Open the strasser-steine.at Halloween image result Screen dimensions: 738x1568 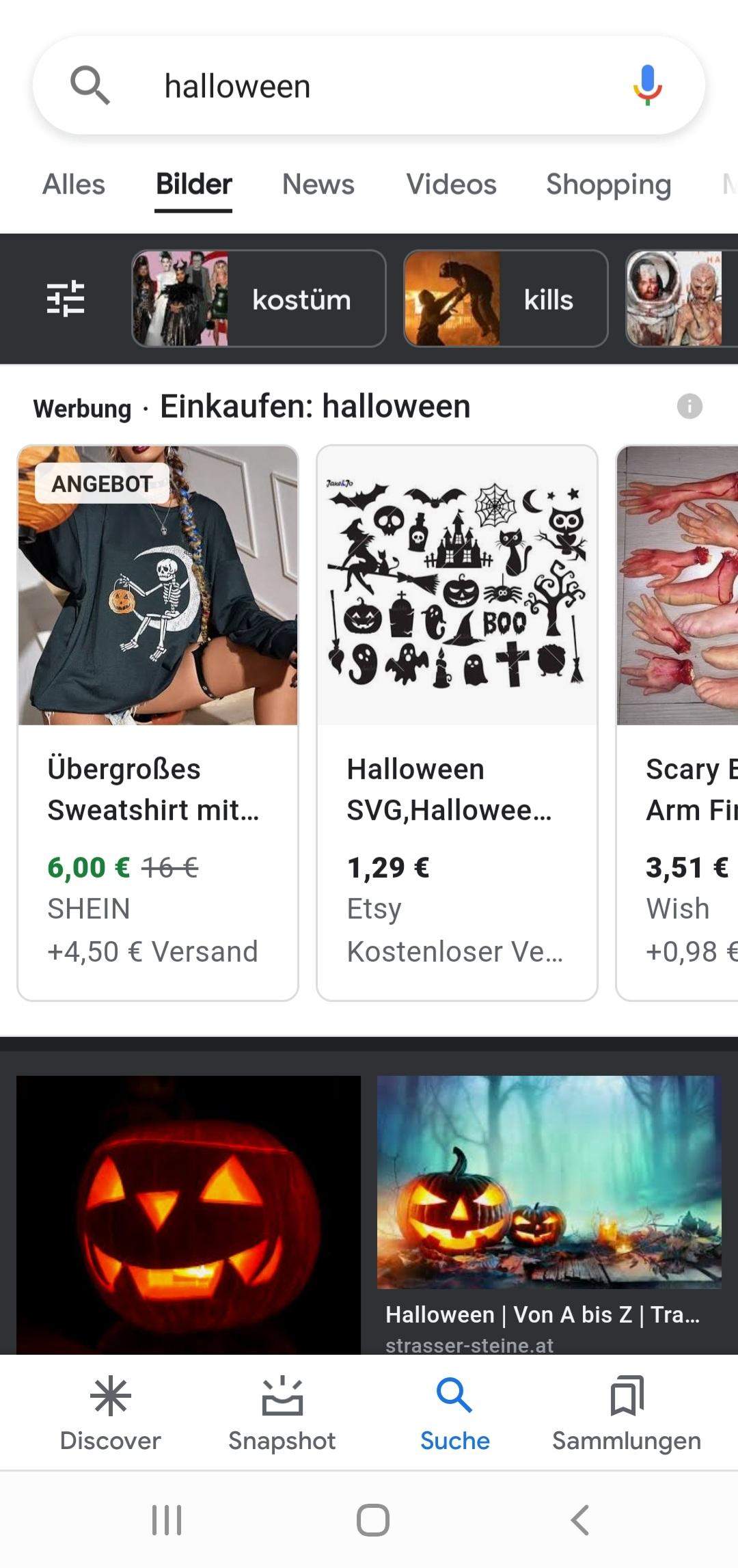point(549,1215)
